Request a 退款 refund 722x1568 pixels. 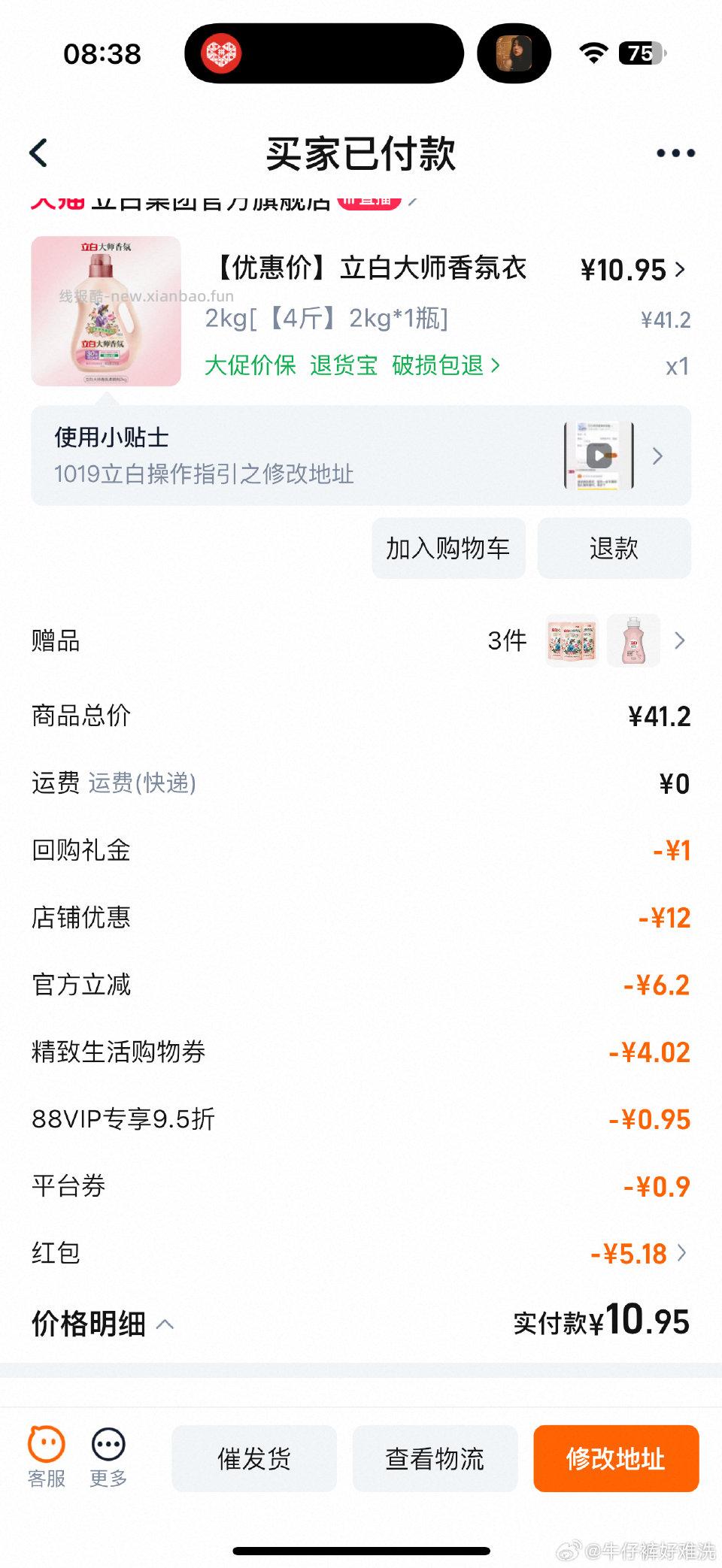pos(614,549)
